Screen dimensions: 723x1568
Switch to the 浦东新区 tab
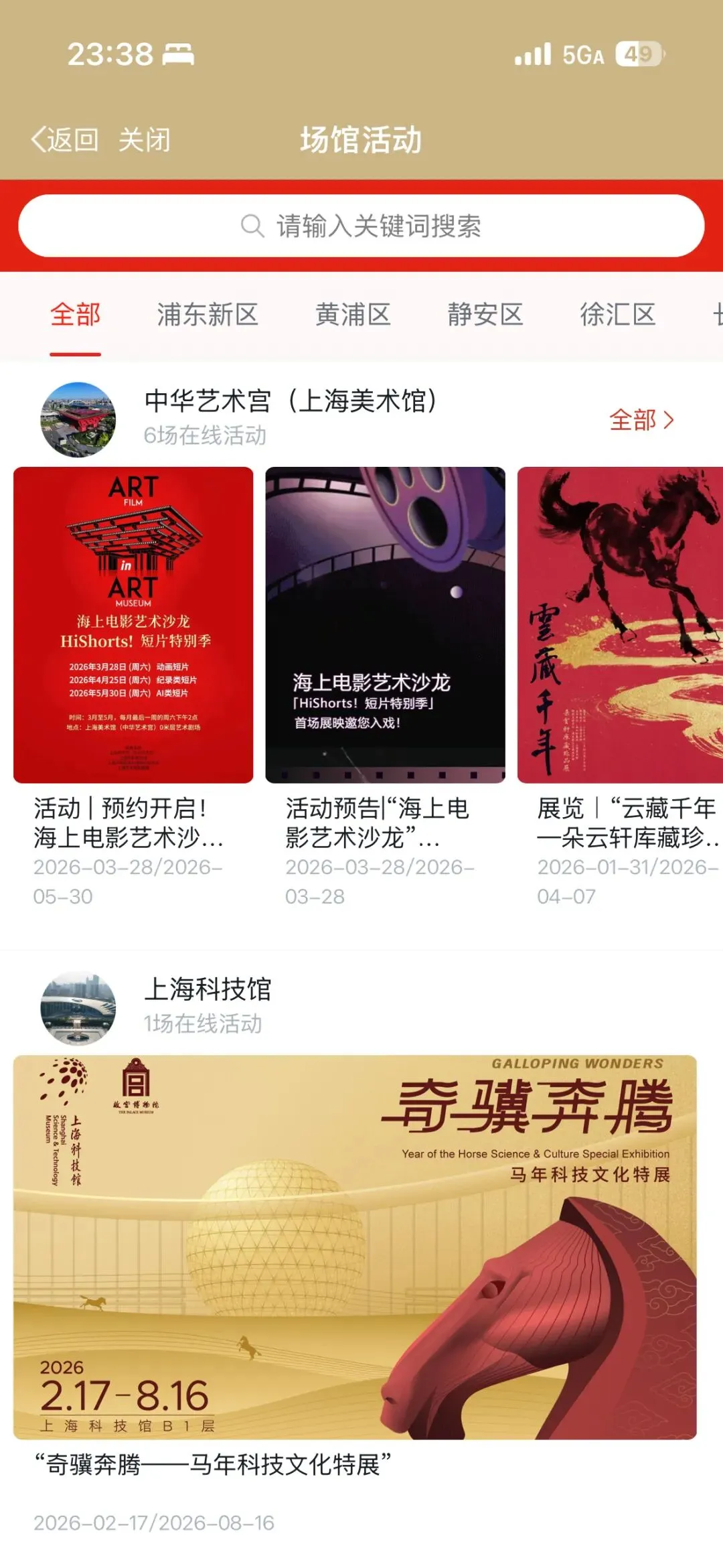(208, 315)
